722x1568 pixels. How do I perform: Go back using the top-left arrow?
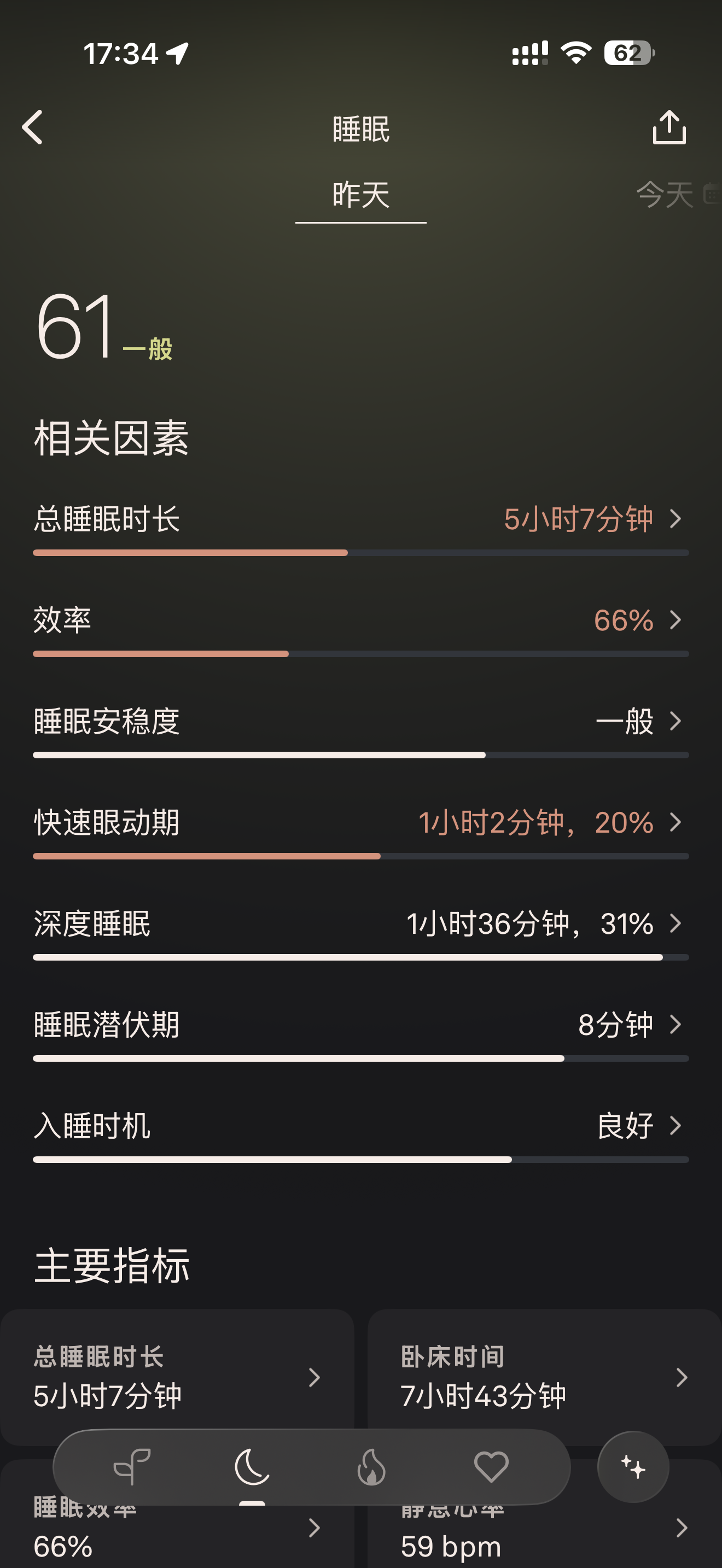pyautogui.click(x=33, y=127)
